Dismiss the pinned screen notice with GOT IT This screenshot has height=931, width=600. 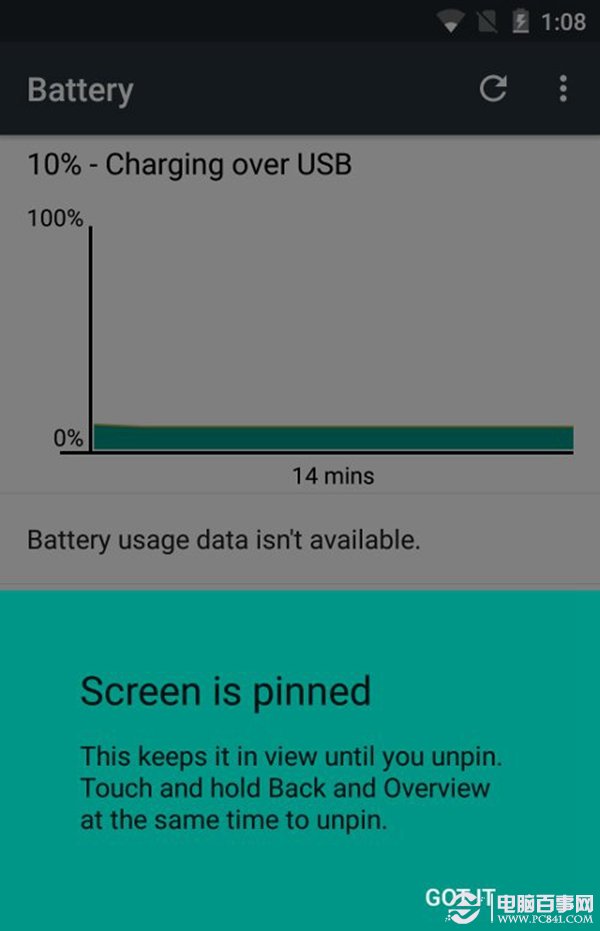[x=459, y=897]
